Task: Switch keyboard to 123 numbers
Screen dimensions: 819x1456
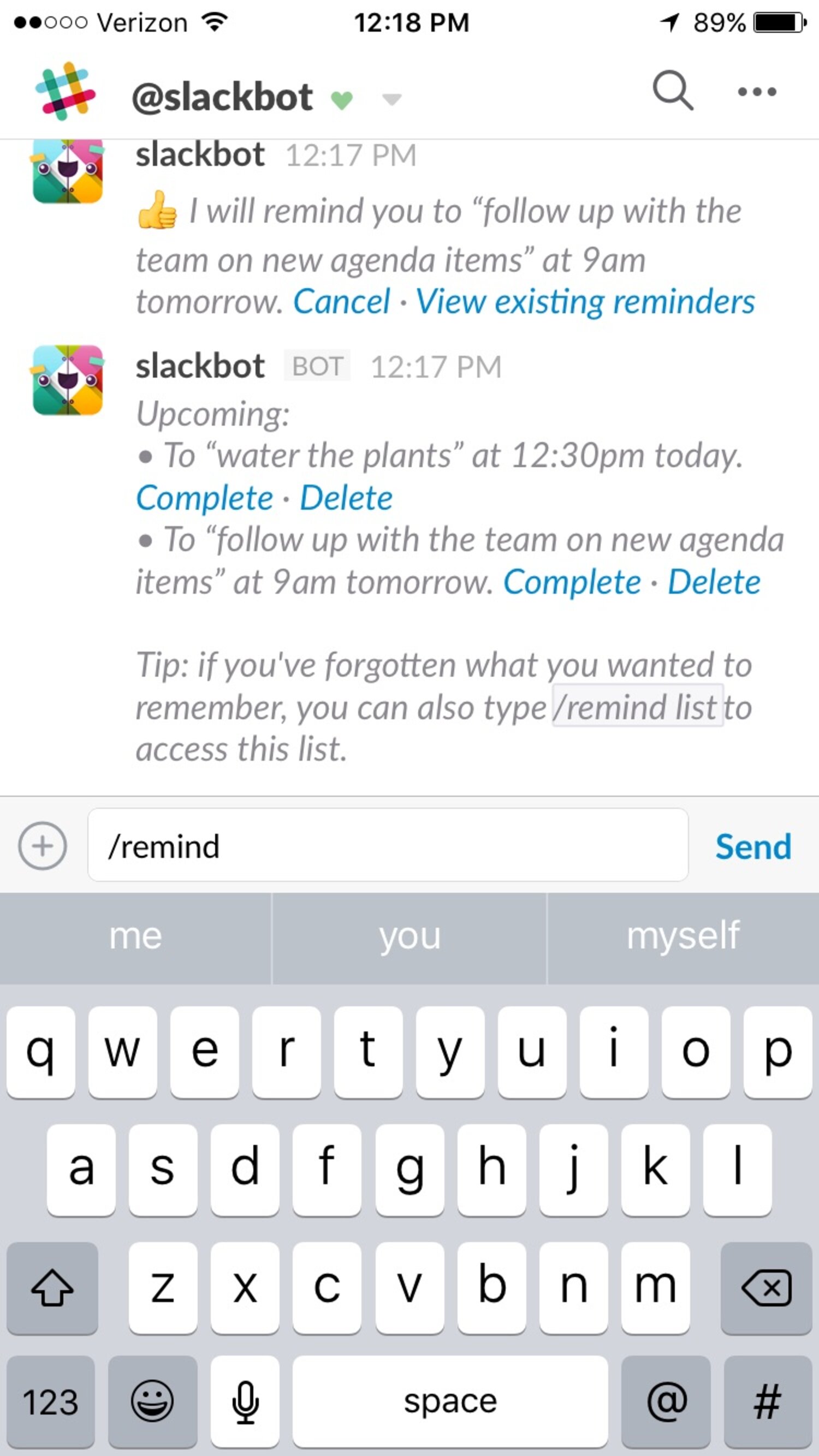Action: (51, 1402)
